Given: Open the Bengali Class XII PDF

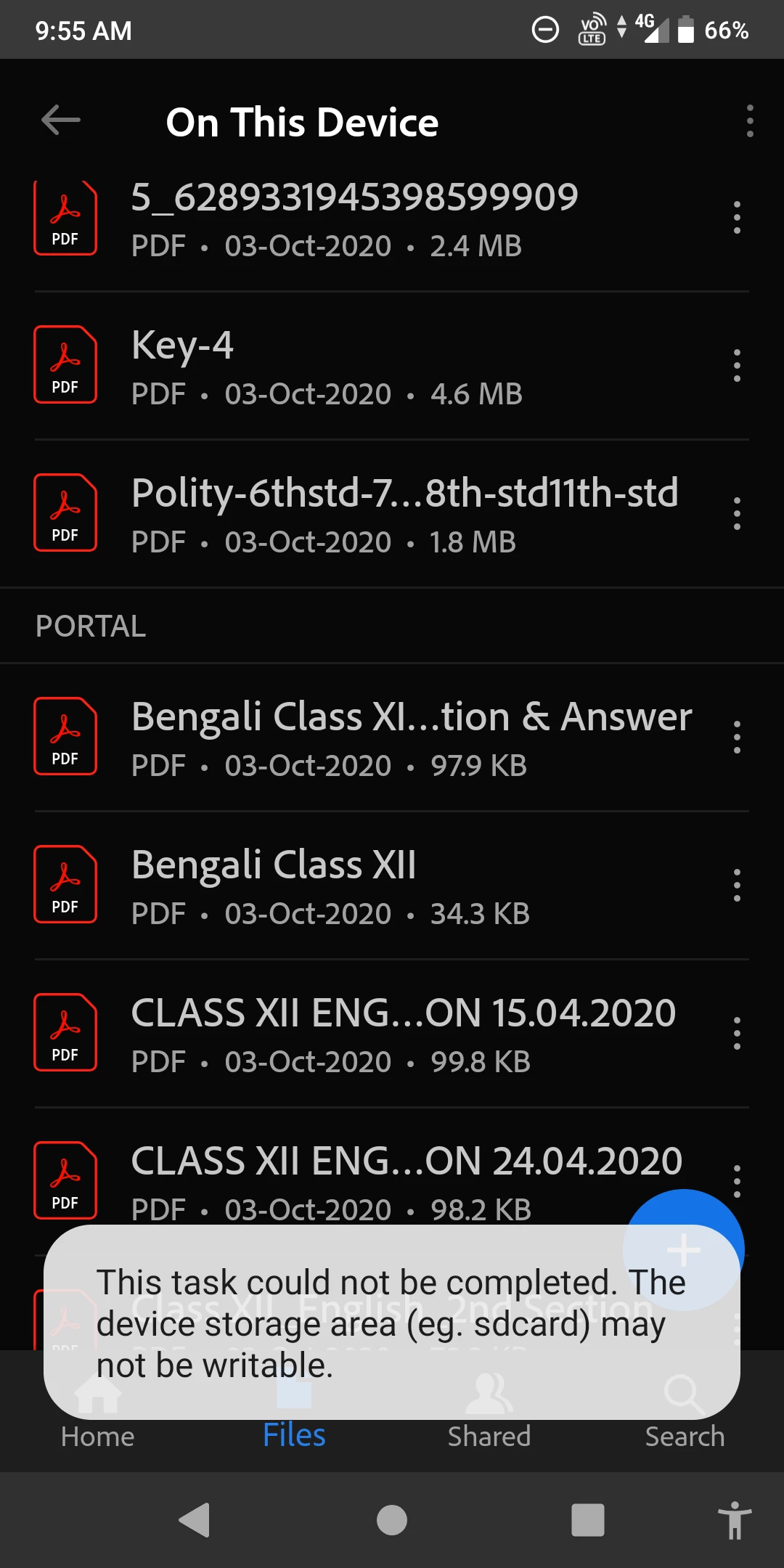Looking at the screenshot, I should 330,886.
